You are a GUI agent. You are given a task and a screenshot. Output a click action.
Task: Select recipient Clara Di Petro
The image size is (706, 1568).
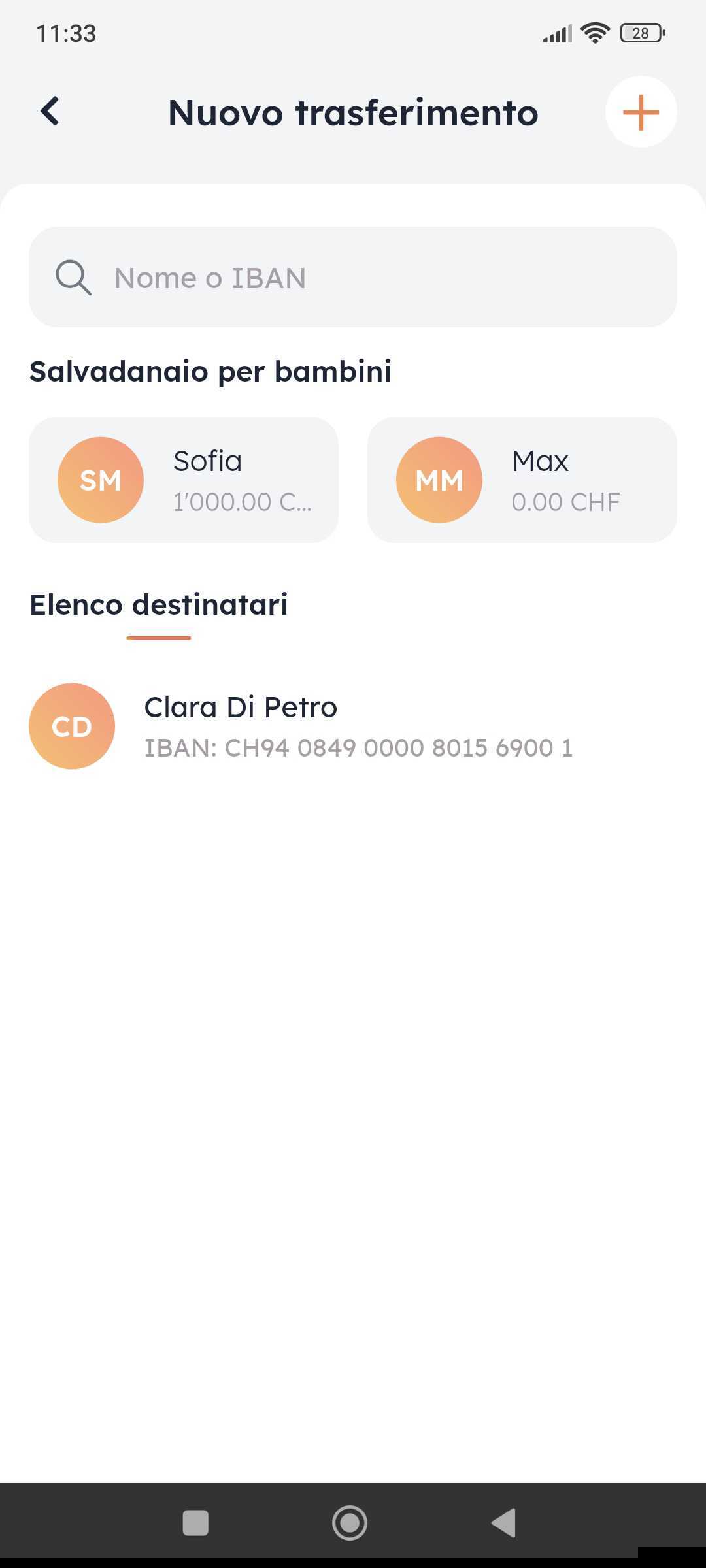click(301, 727)
